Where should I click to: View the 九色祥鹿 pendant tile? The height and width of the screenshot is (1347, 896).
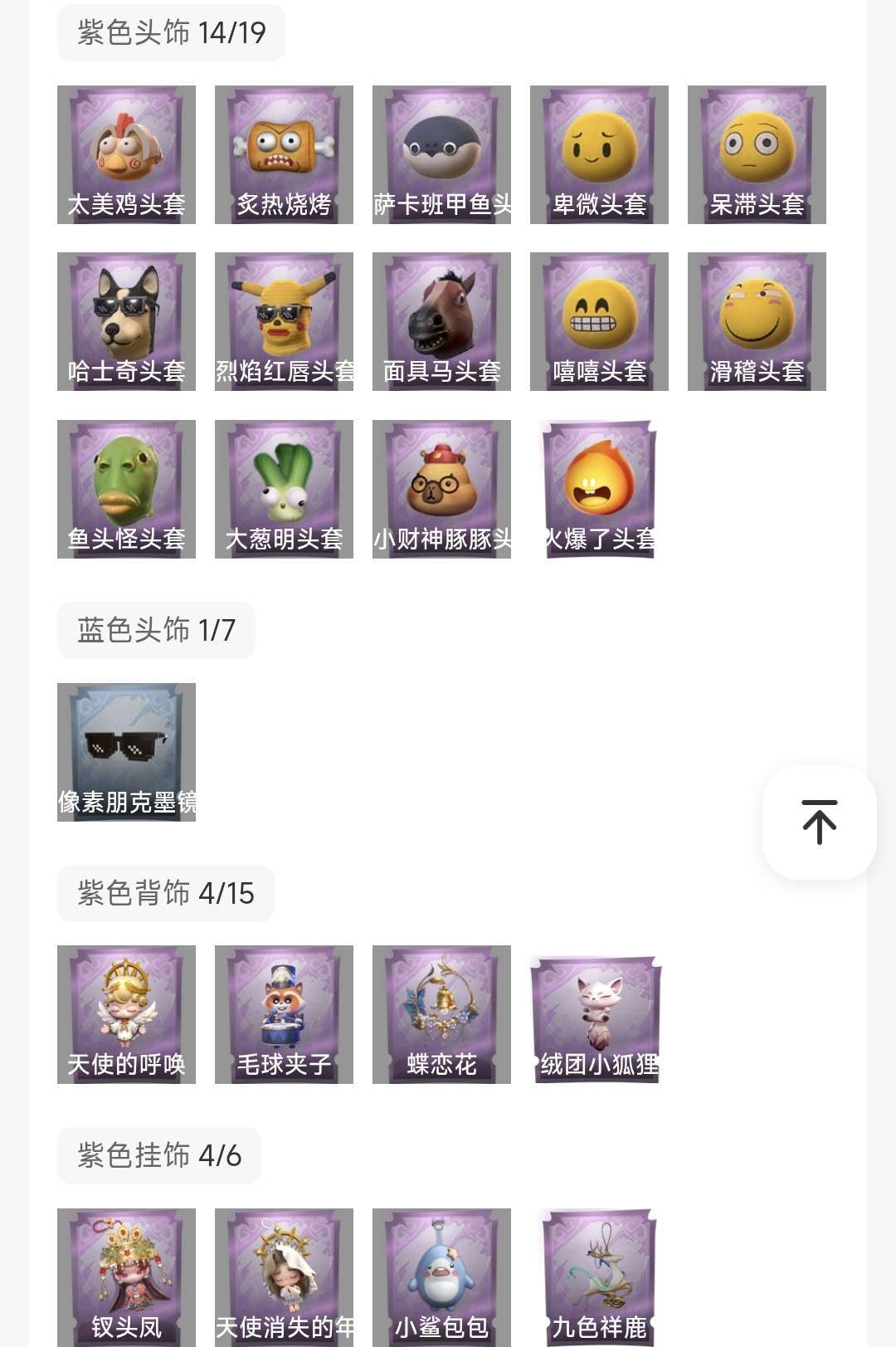599,1276
